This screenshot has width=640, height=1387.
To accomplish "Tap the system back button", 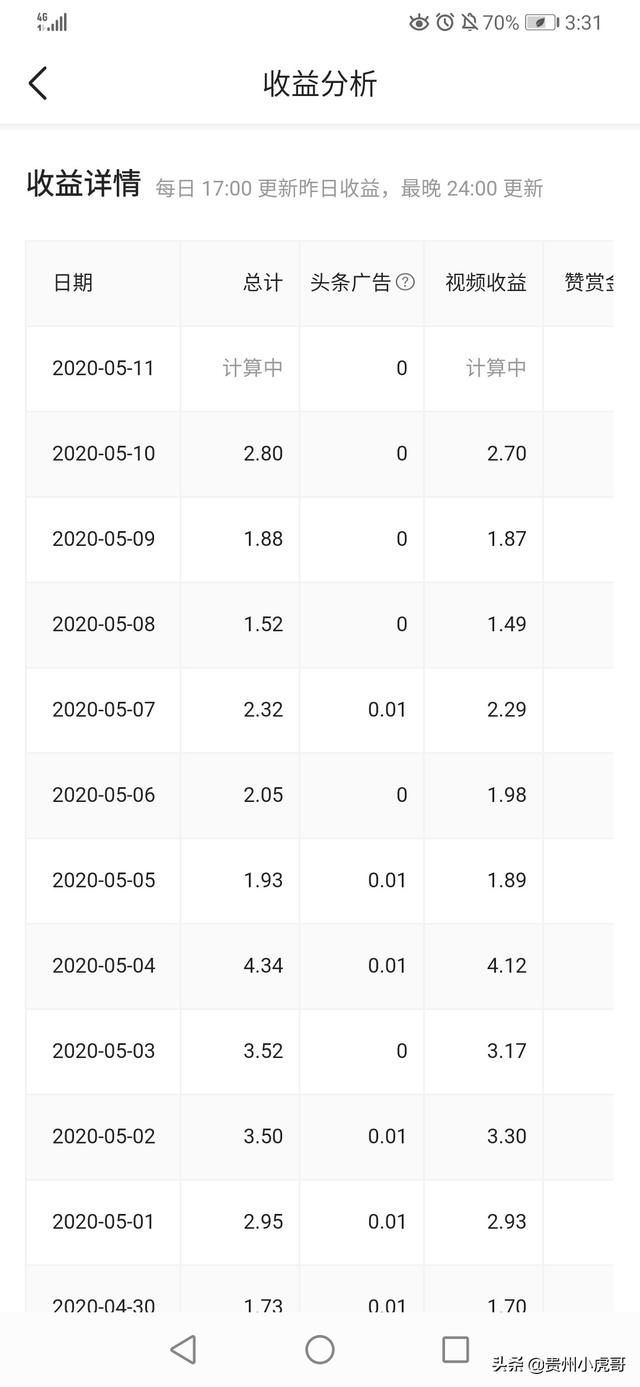I will click(183, 1349).
